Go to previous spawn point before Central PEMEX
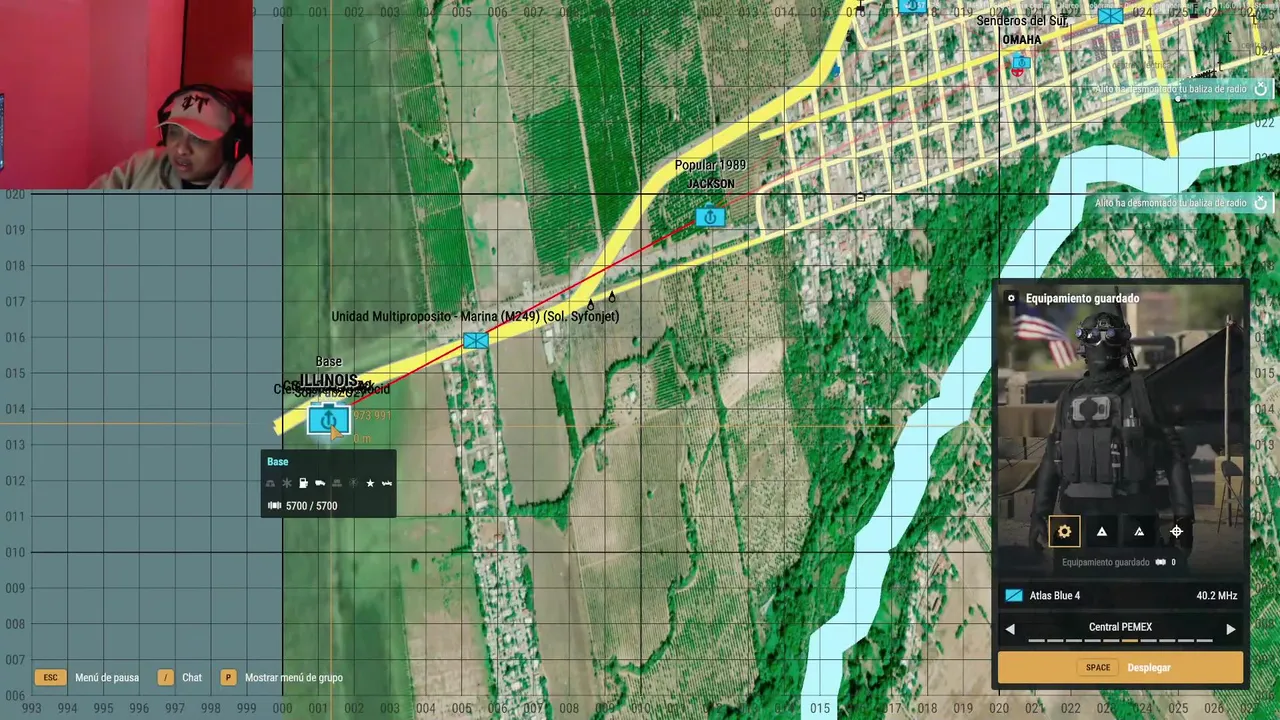Screen dimensions: 1280x720 pos(1010,629)
